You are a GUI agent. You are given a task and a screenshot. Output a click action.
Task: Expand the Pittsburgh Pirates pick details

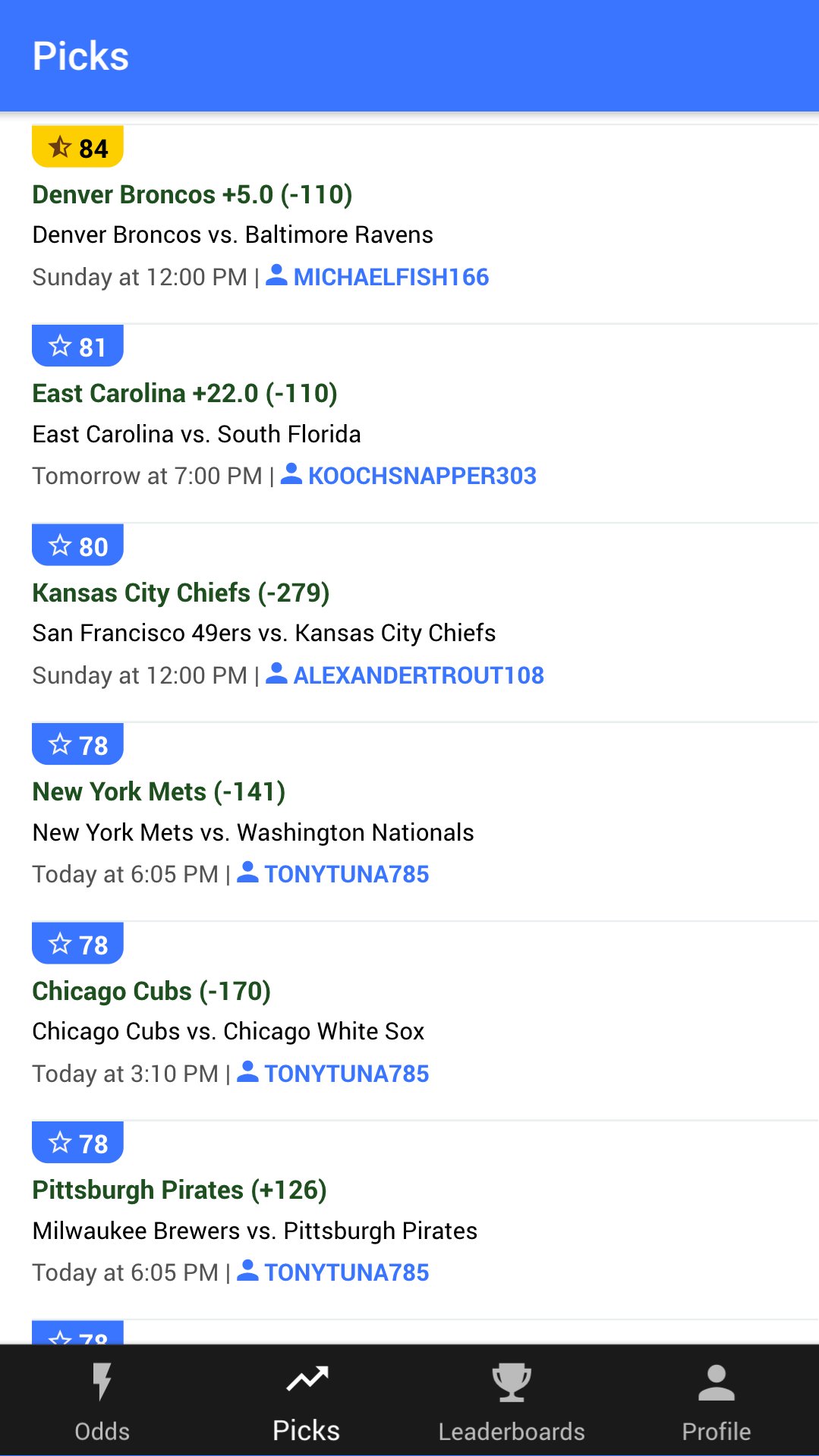(178, 1189)
